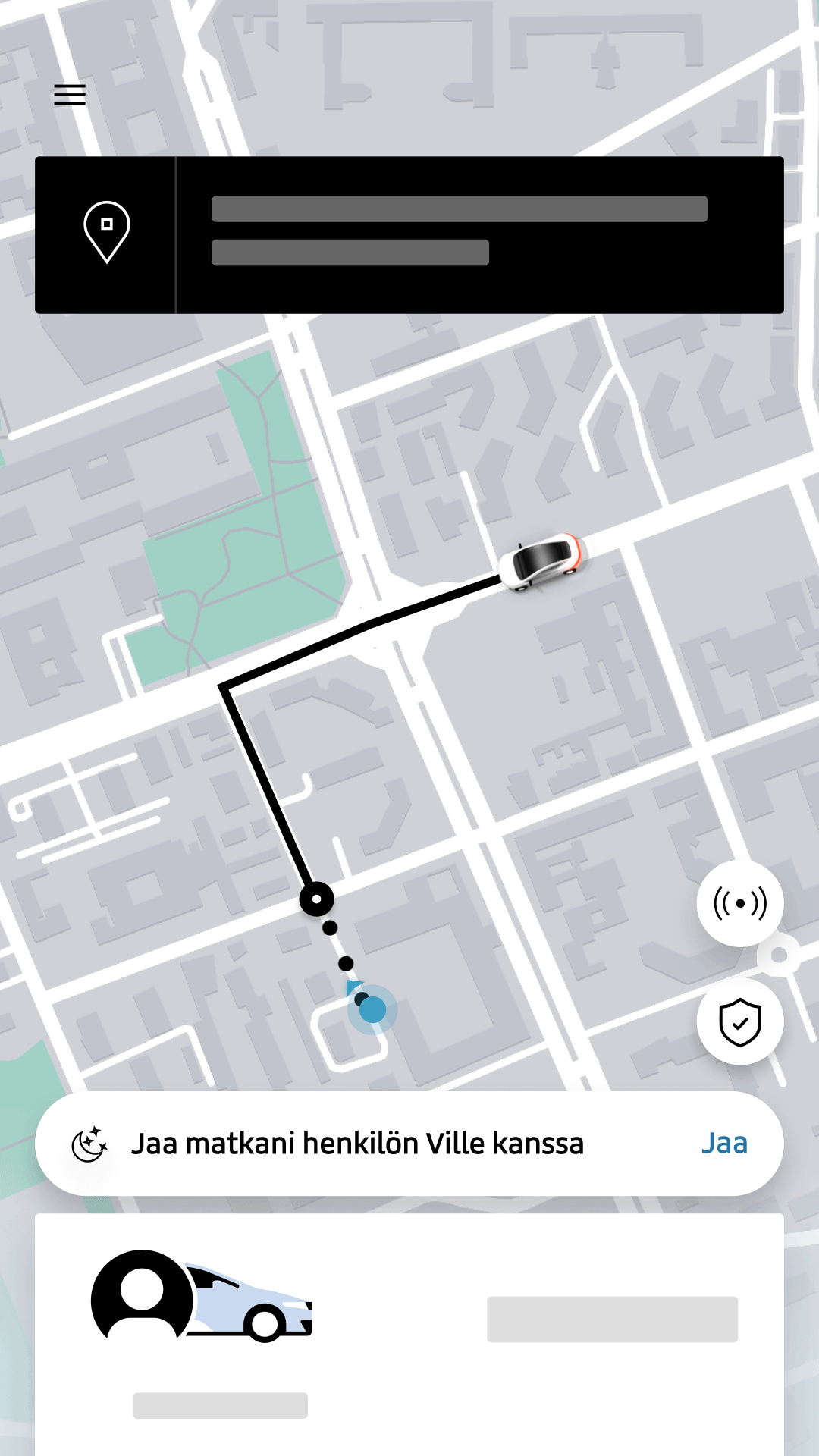Tap the broadcast signal button
The height and width of the screenshot is (1456, 819).
(x=739, y=903)
